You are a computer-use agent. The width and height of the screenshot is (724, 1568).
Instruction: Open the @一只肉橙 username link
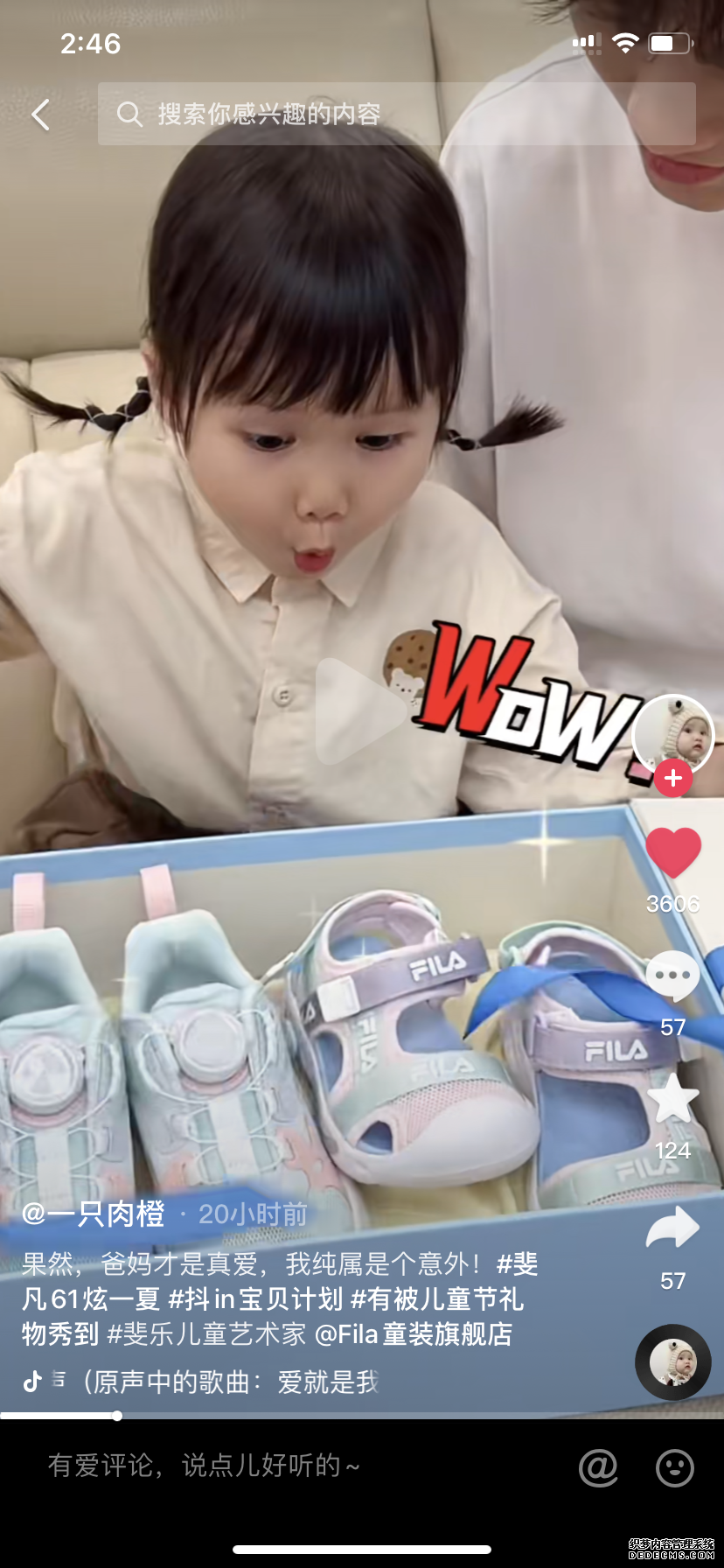tap(94, 1214)
